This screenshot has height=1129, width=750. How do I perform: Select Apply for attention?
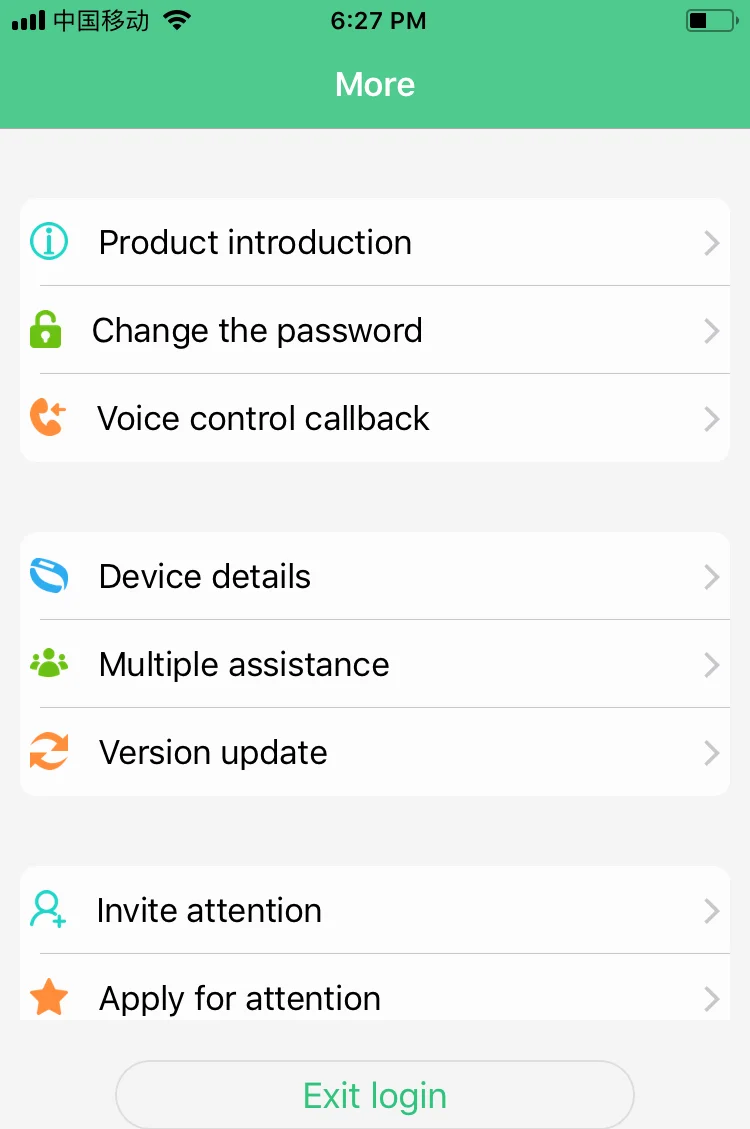(x=374, y=996)
